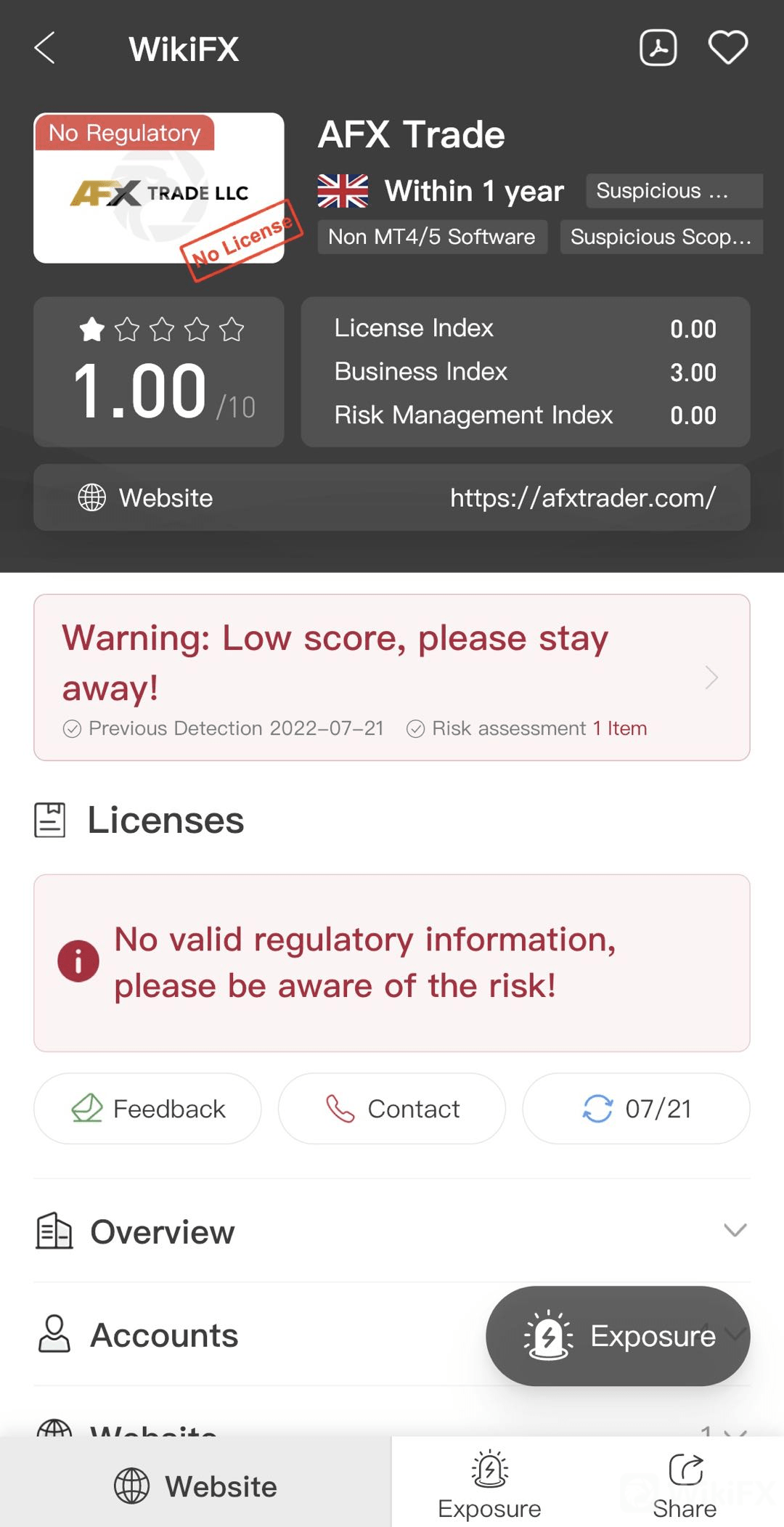Tap the Suspicious Scop... tag
Image resolution: width=784 pixels, height=1527 pixels.
pos(661,237)
